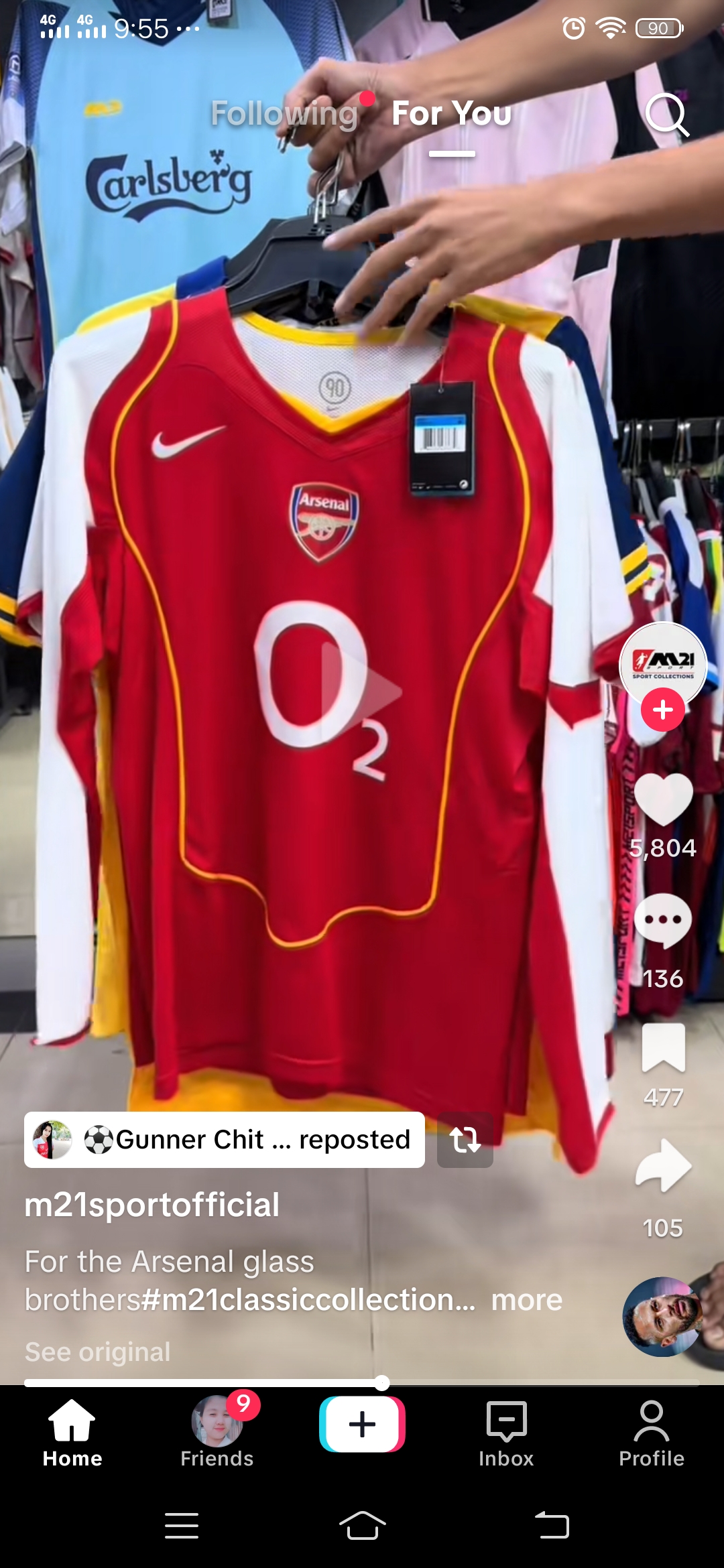Share this video using the arrow
724x1568 pixels.
[x=663, y=1166]
